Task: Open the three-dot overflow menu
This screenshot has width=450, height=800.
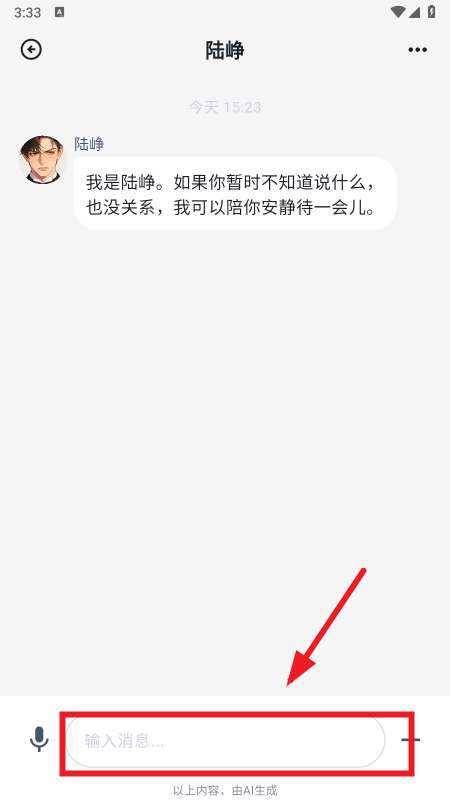Action: pos(417,49)
